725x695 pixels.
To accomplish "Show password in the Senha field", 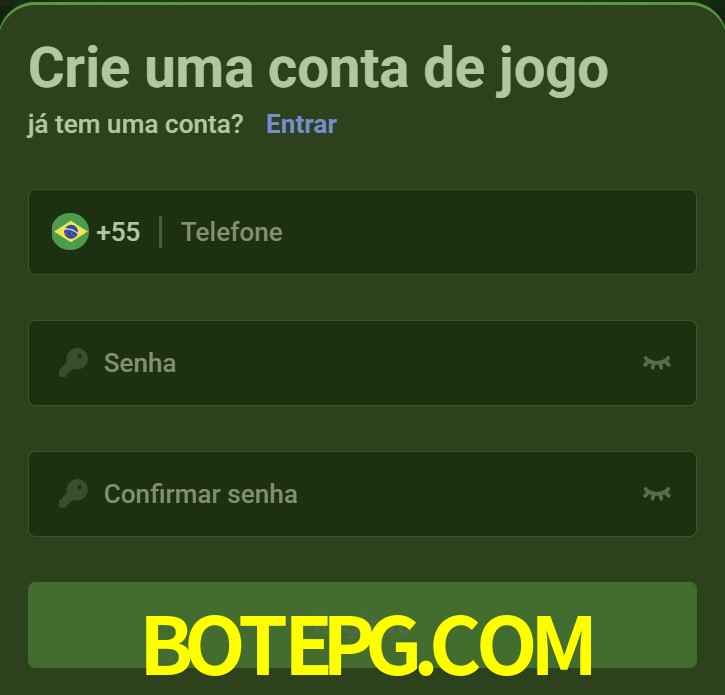I will [x=656, y=362].
